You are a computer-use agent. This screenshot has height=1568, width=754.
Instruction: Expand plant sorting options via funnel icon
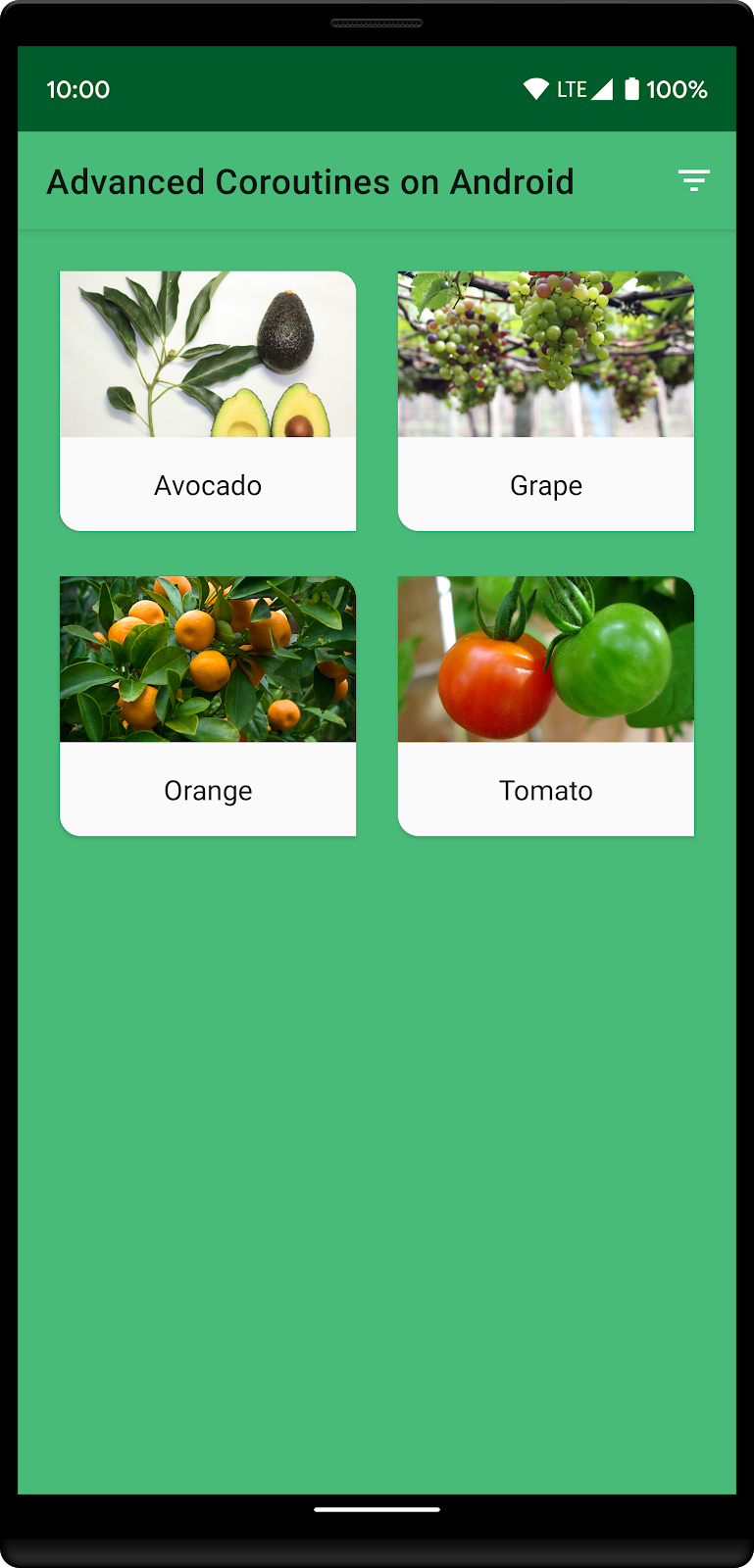coord(694,180)
